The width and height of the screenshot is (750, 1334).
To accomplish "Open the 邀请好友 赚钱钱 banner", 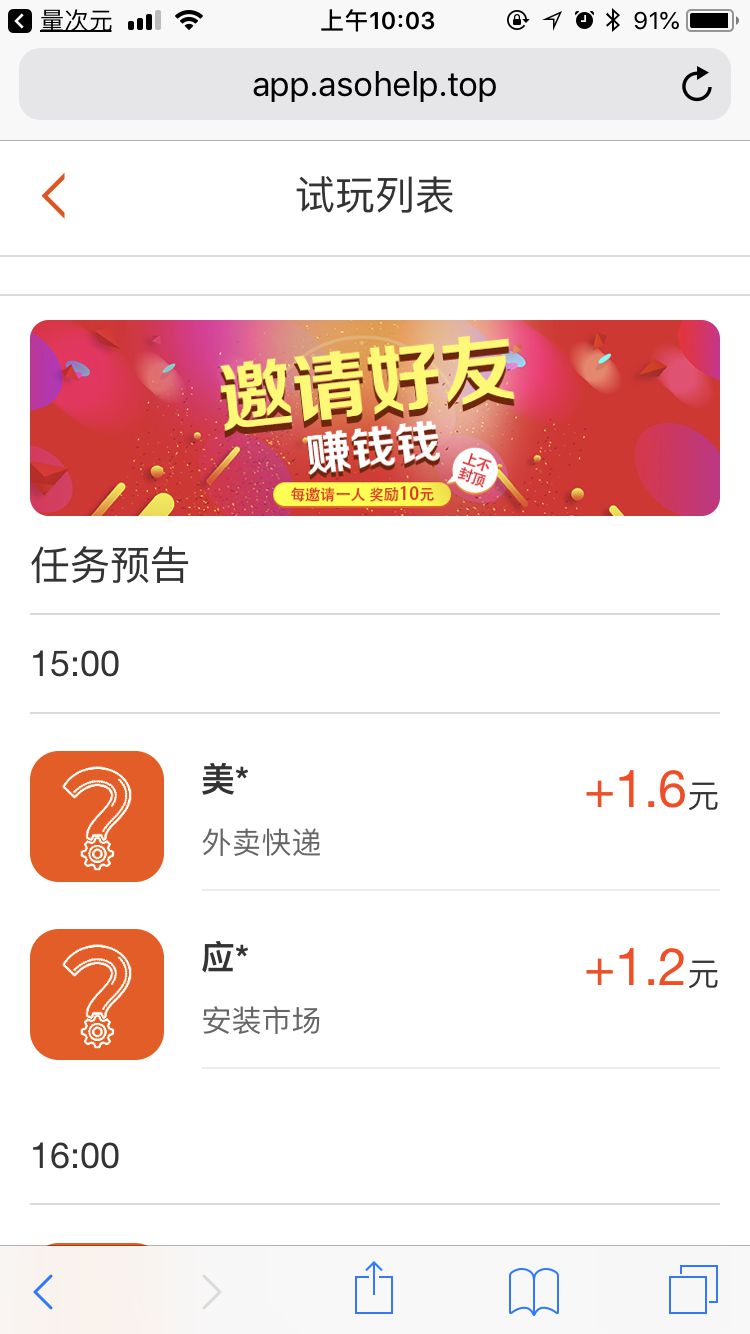I will point(375,418).
